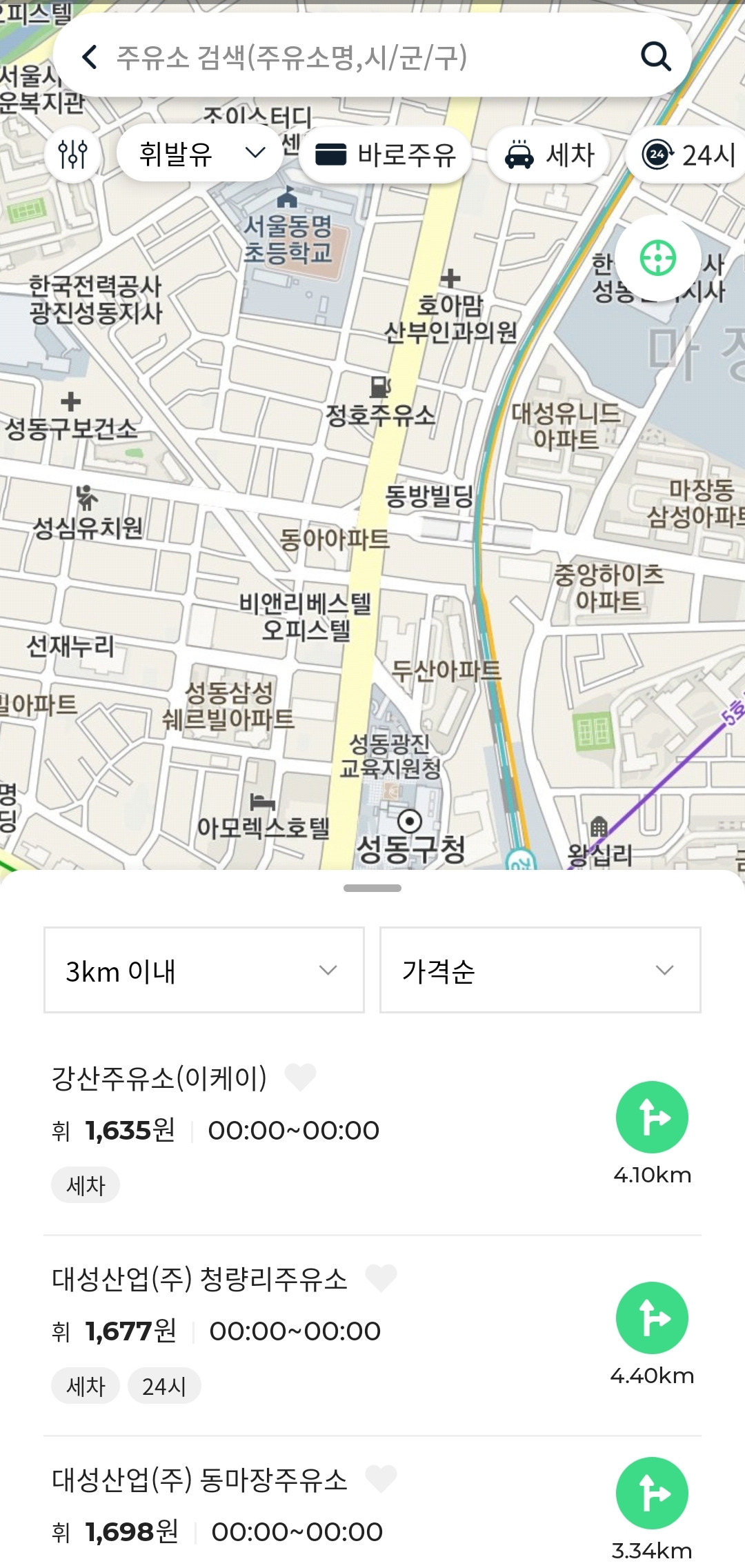745x1568 pixels.
Task: Tap the magnifier search icon
Action: (x=655, y=57)
